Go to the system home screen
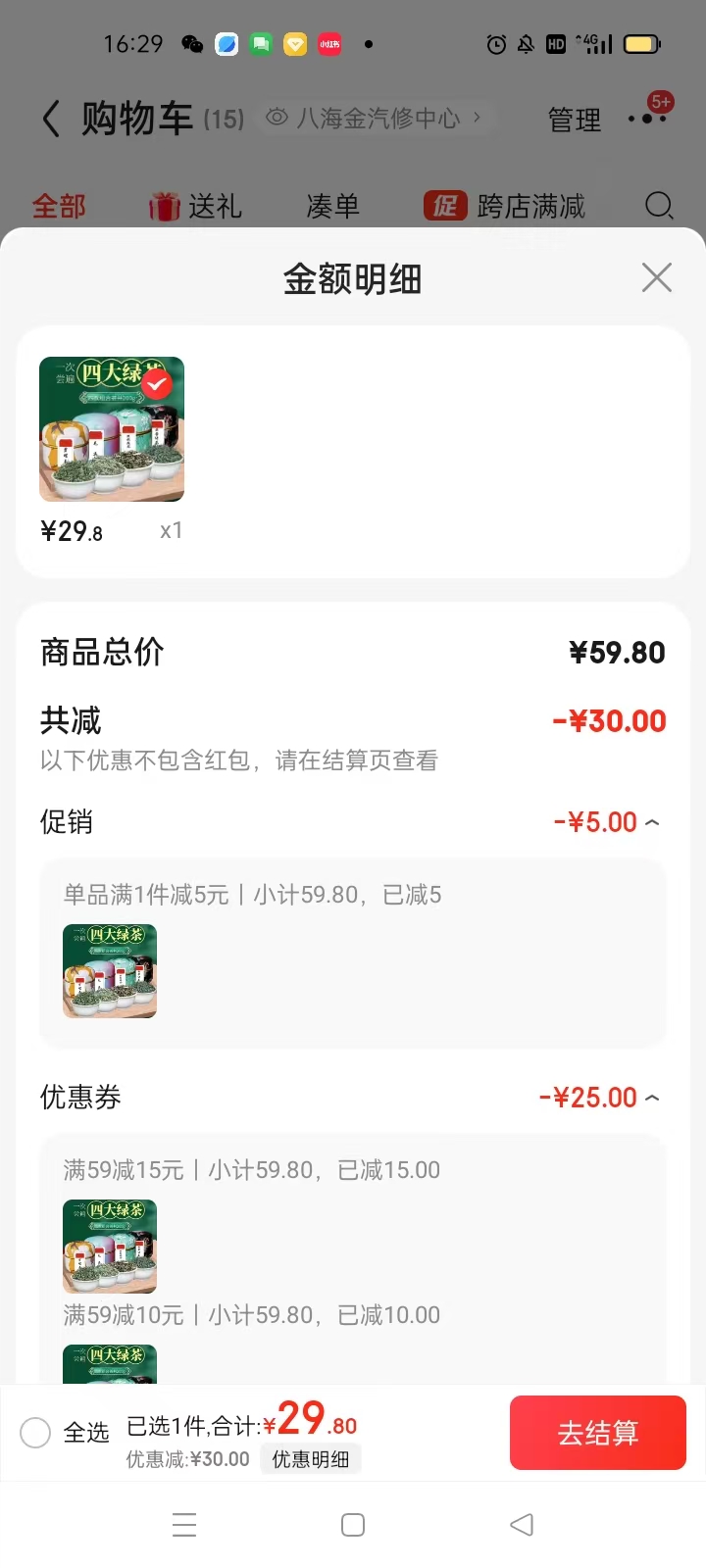The width and height of the screenshot is (706, 1568). pos(353,1525)
